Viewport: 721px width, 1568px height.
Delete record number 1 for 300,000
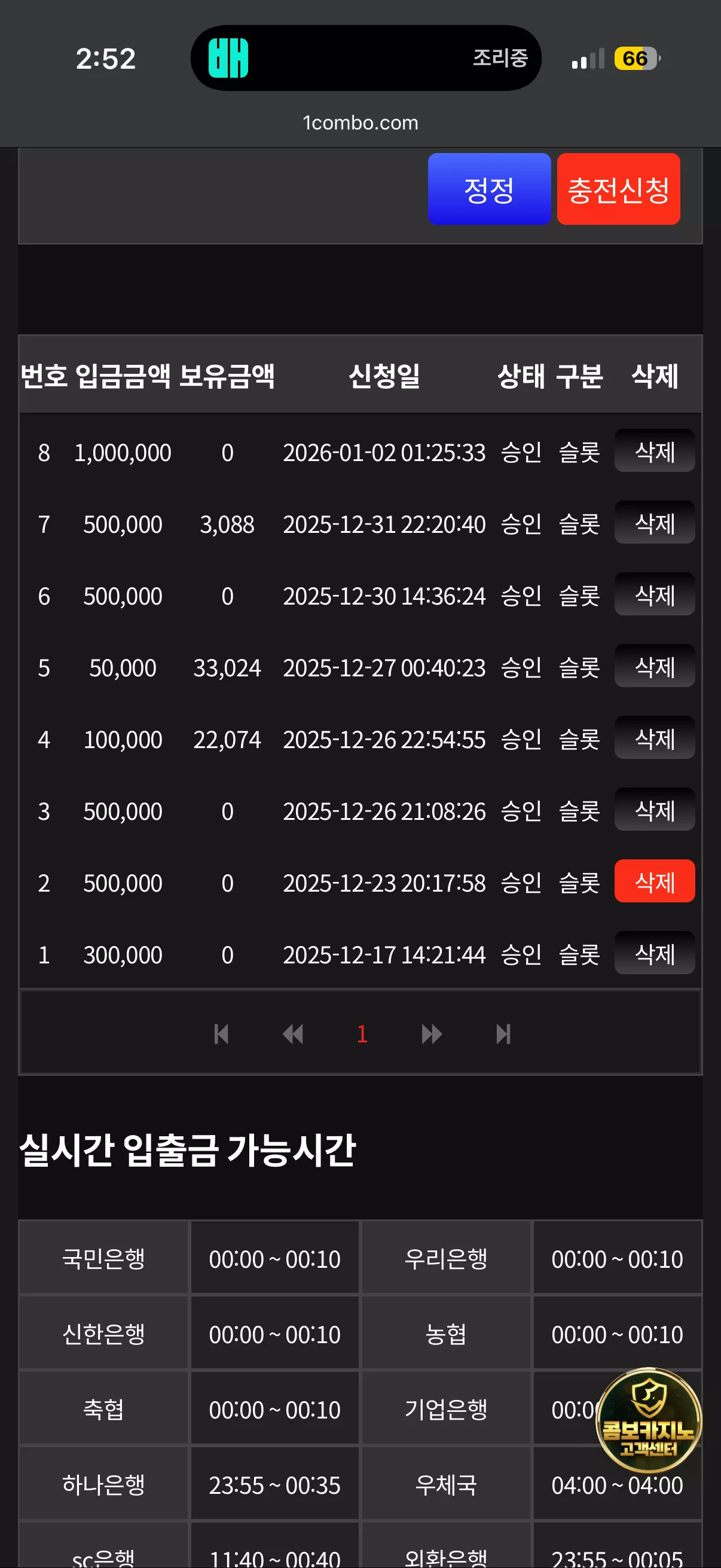click(655, 953)
